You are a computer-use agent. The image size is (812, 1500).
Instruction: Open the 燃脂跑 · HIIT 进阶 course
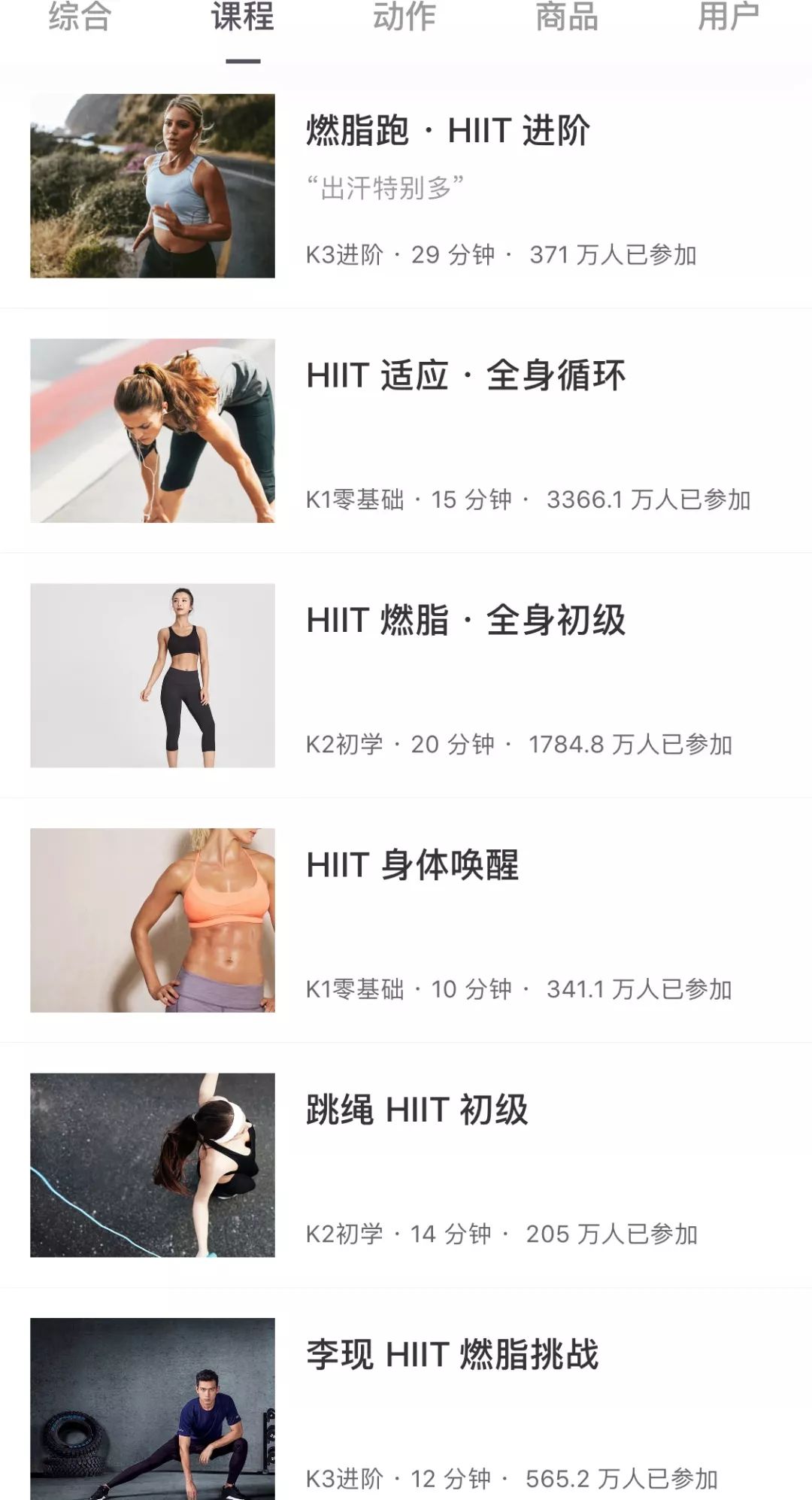pos(406,186)
